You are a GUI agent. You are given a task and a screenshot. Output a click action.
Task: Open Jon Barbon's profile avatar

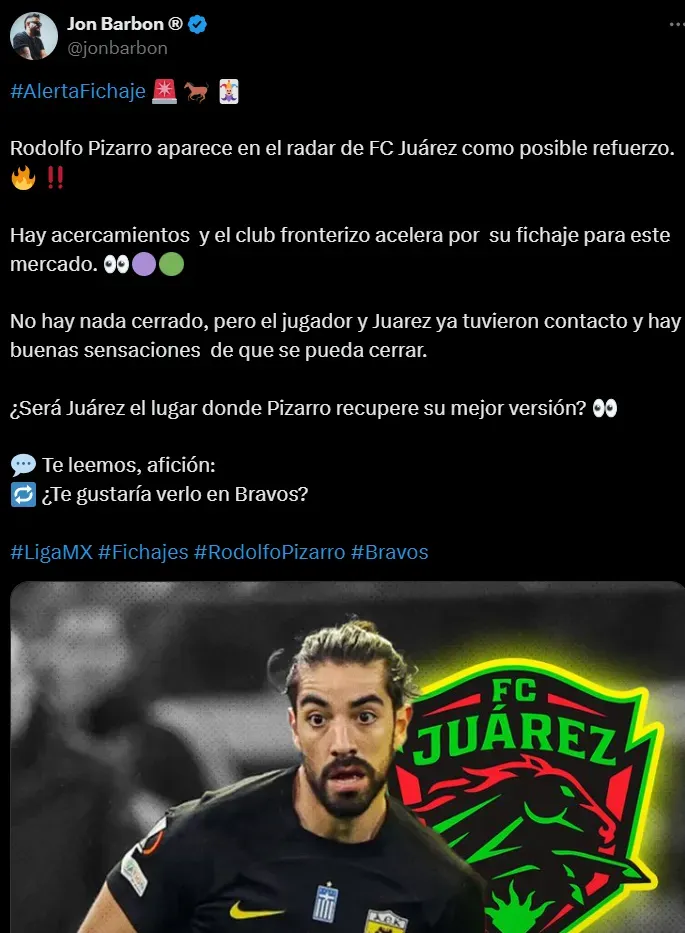(34, 36)
